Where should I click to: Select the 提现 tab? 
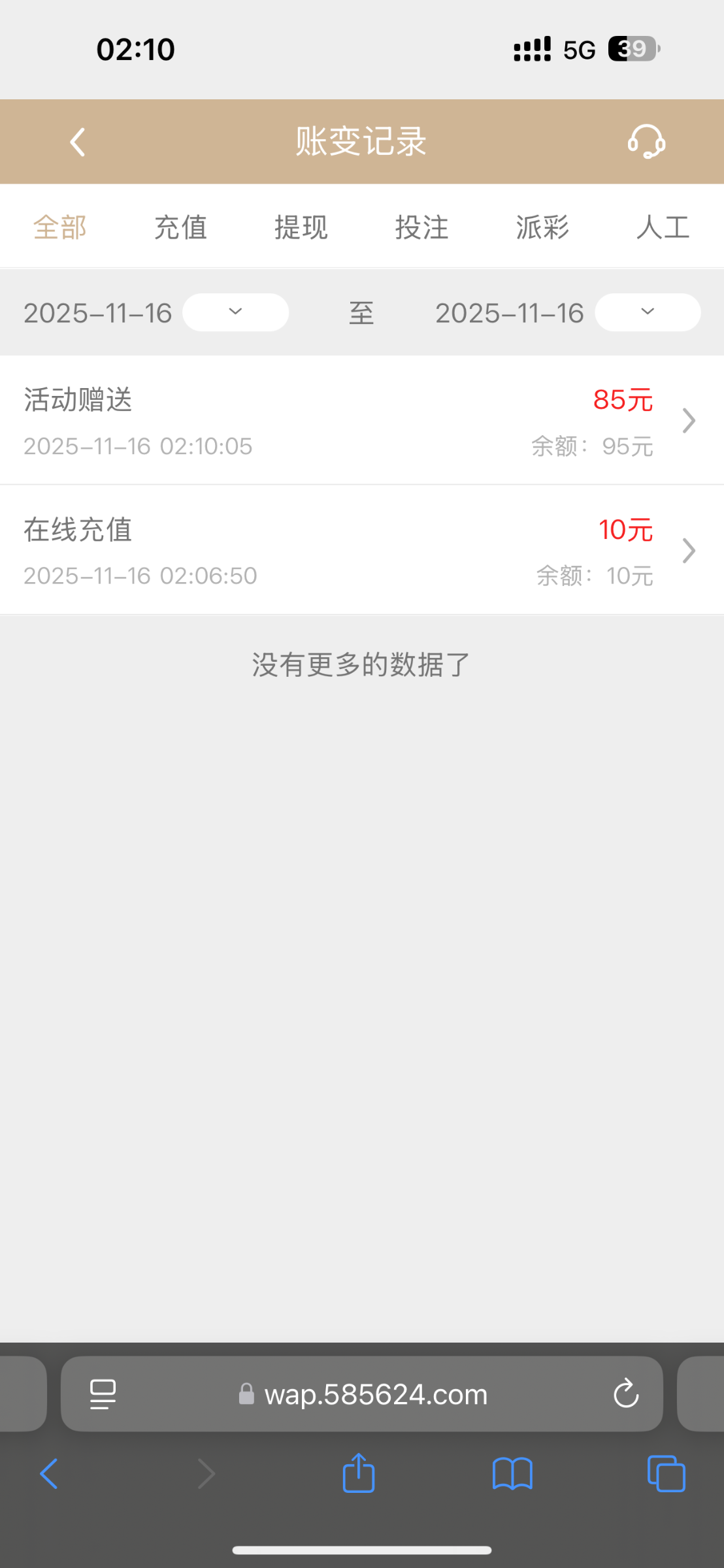coord(301,227)
